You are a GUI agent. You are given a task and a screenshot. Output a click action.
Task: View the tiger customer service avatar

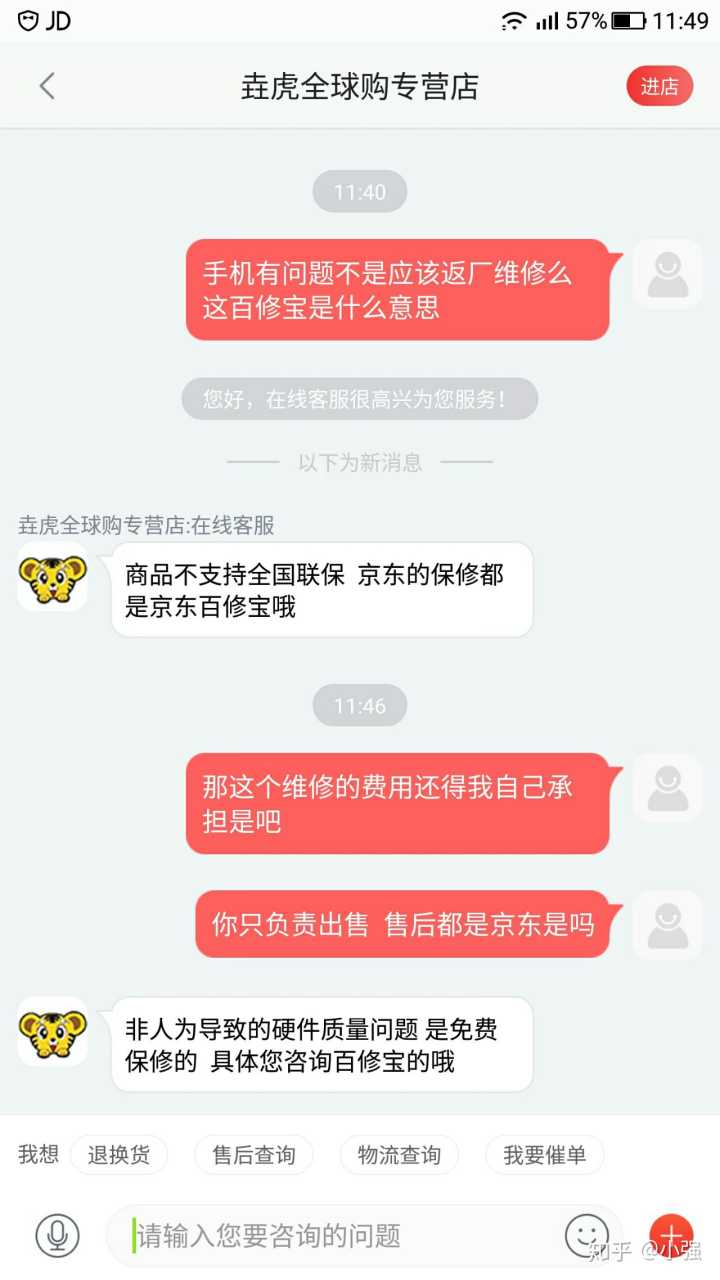[52, 578]
